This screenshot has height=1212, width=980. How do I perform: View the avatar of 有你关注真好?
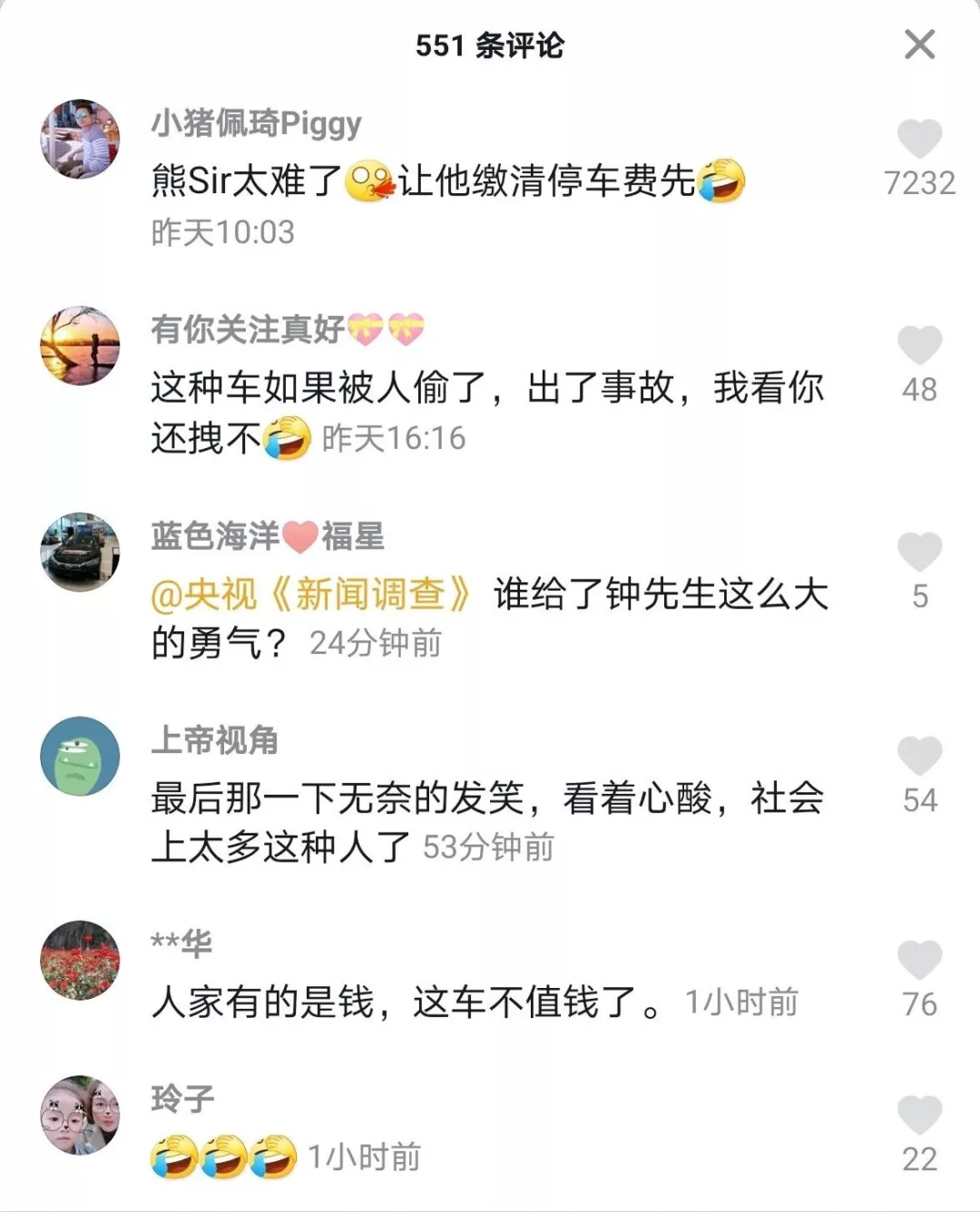click(80, 346)
